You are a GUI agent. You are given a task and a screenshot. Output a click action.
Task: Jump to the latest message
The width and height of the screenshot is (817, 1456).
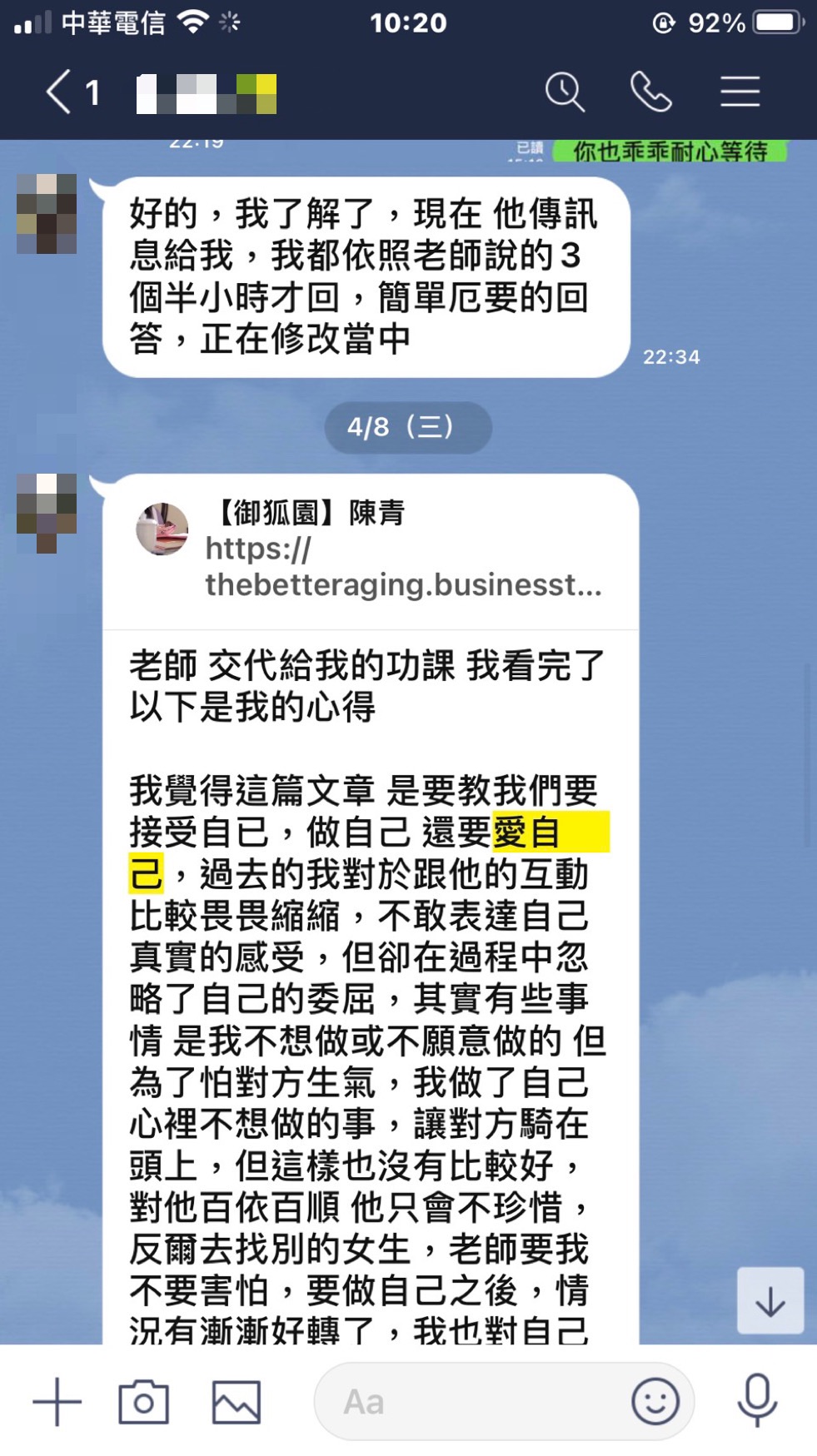pyautogui.click(x=770, y=1301)
